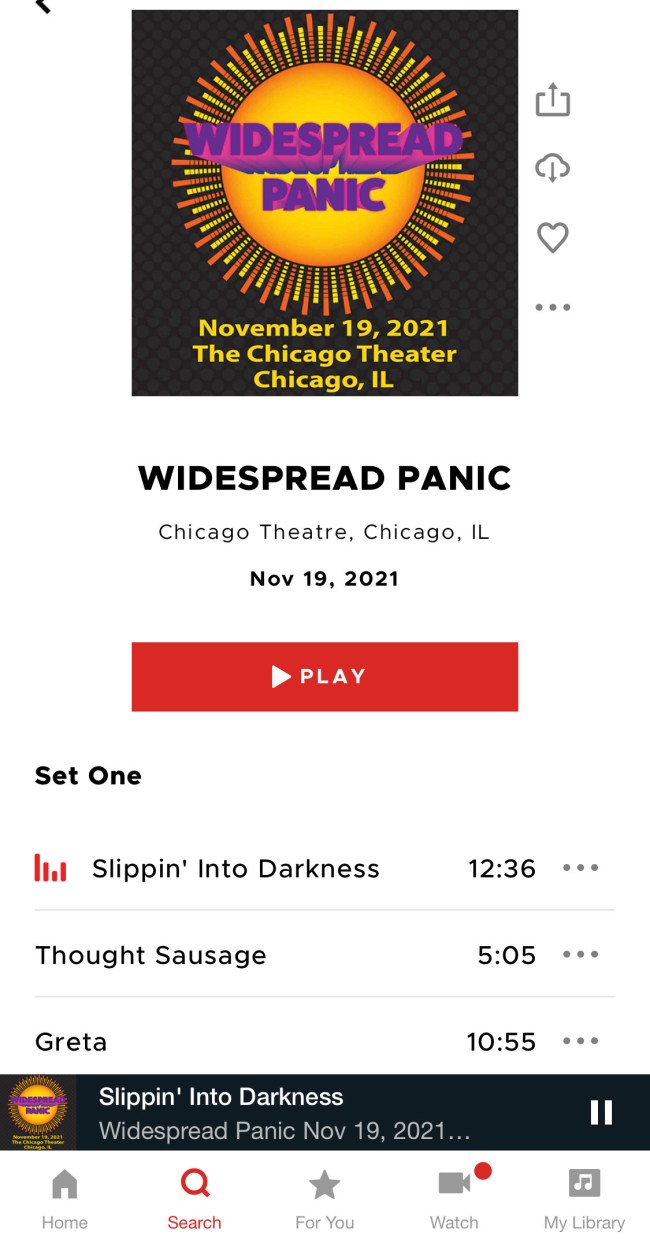The width and height of the screenshot is (650, 1247).
Task: Play the track Greta
Action: click(x=71, y=1042)
